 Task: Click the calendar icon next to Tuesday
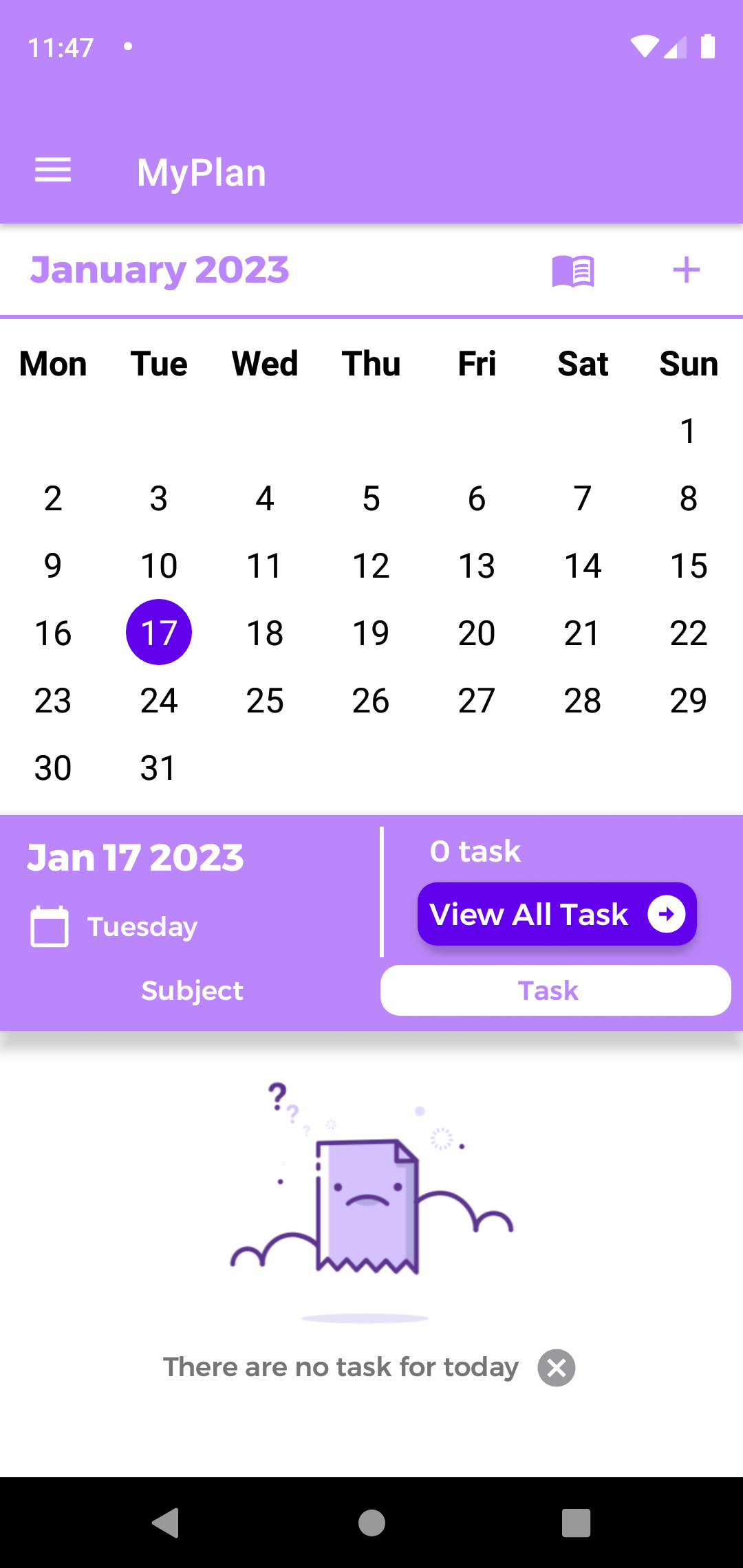48,926
